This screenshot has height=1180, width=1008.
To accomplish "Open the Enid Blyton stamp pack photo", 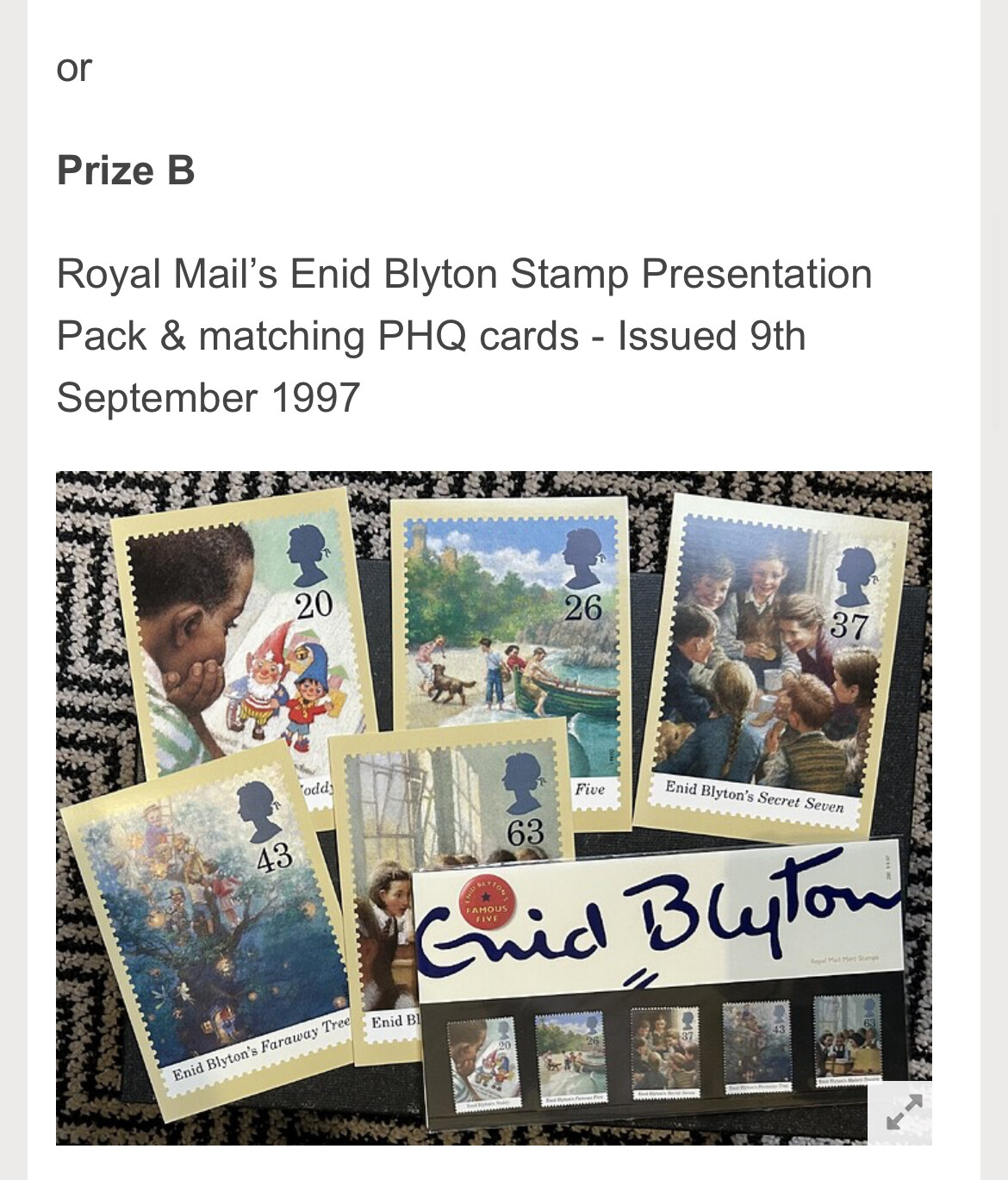I will 493,806.
